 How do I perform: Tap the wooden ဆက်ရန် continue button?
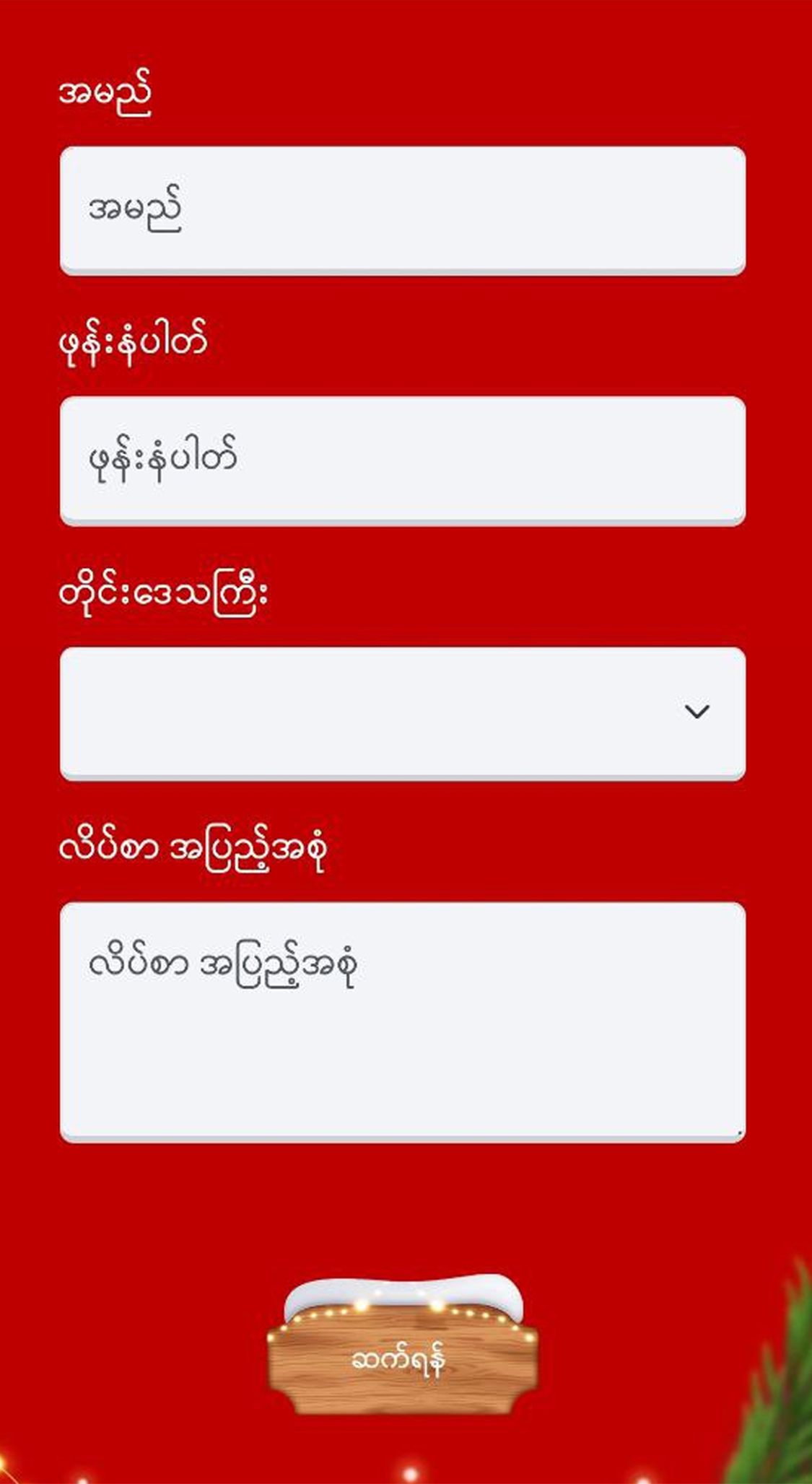pos(402,1359)
